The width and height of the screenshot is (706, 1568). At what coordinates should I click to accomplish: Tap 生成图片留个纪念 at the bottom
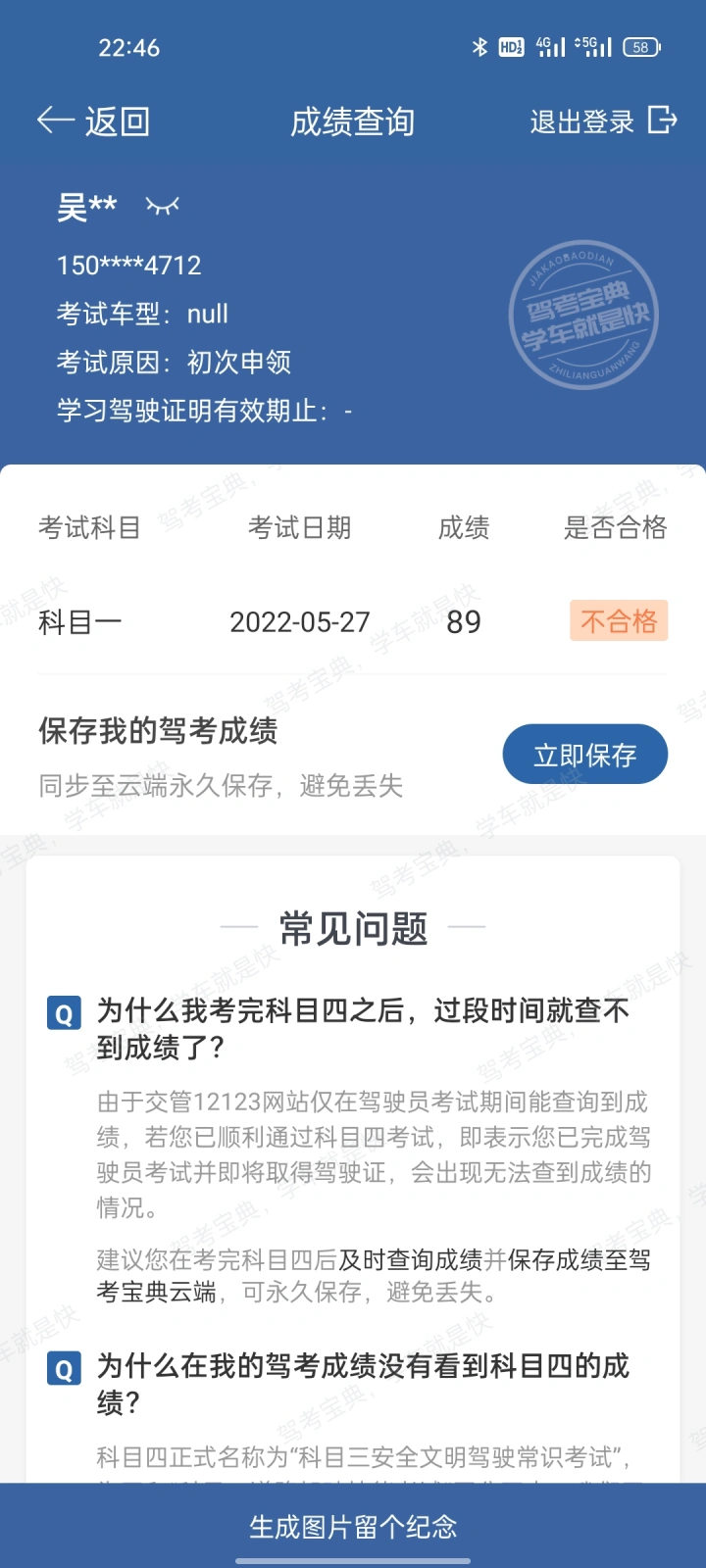353,1526
